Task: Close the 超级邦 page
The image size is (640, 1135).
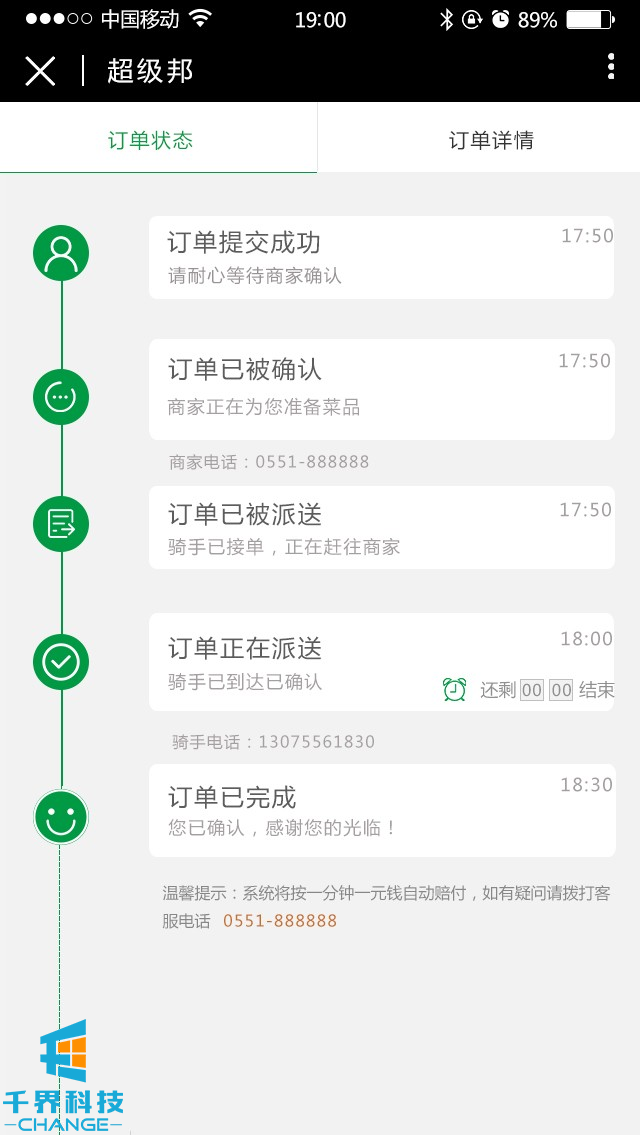Action: click(x=40, y=71)
